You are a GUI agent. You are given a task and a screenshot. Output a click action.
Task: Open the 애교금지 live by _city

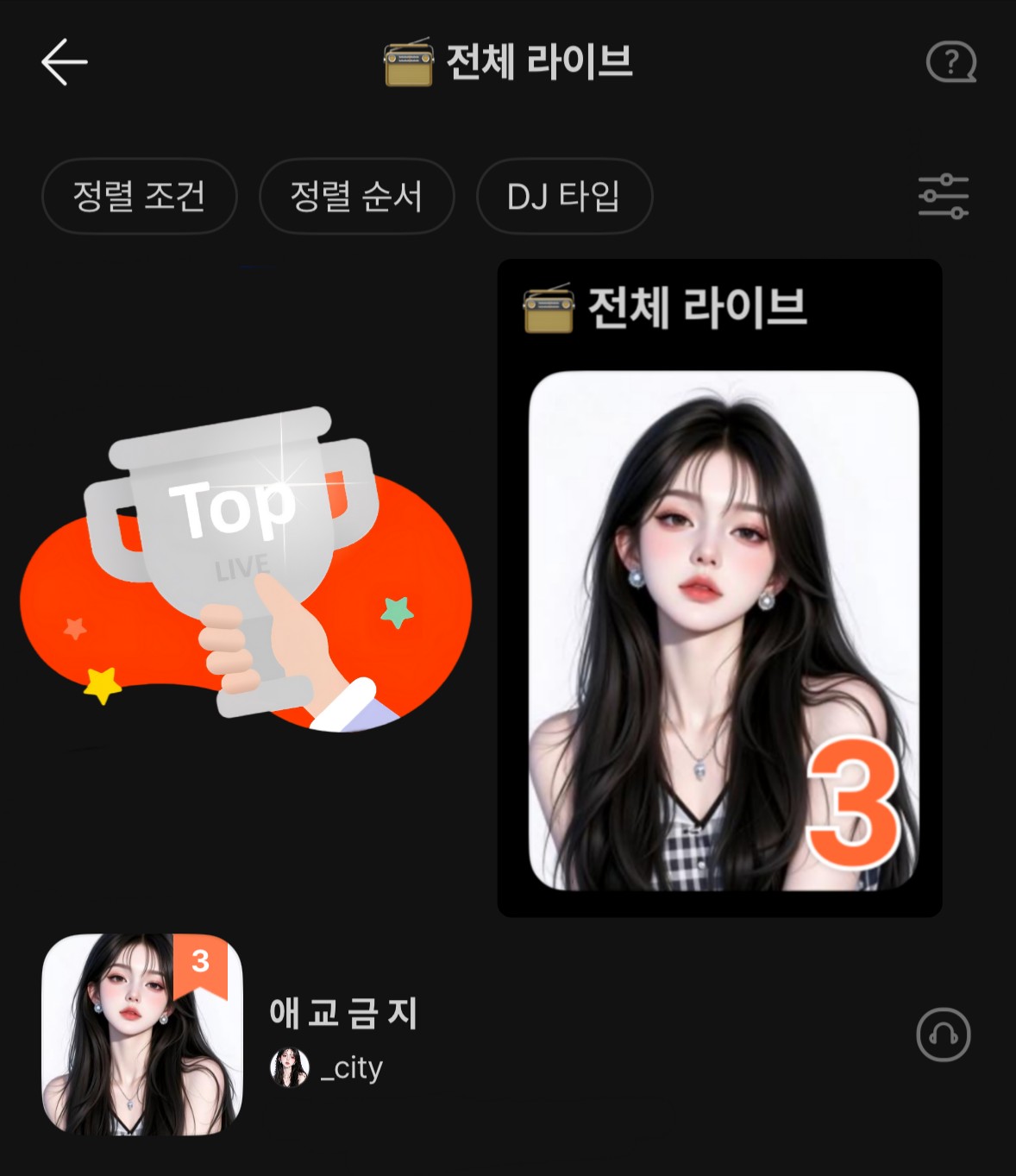point(342,1013)
